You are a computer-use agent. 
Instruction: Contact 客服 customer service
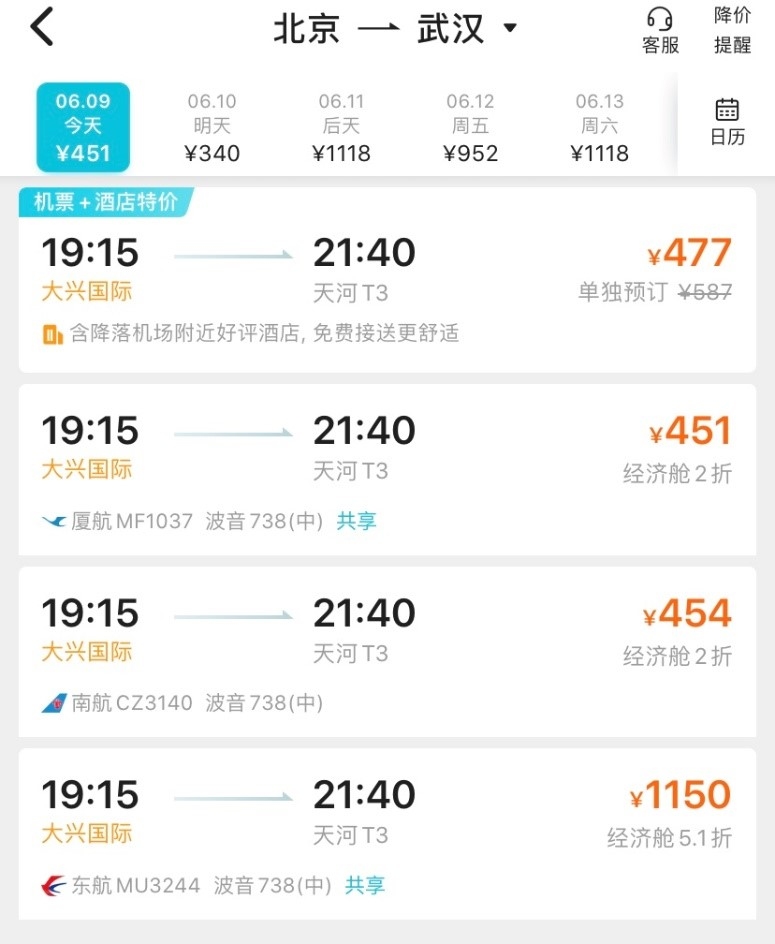click(660, 30)
